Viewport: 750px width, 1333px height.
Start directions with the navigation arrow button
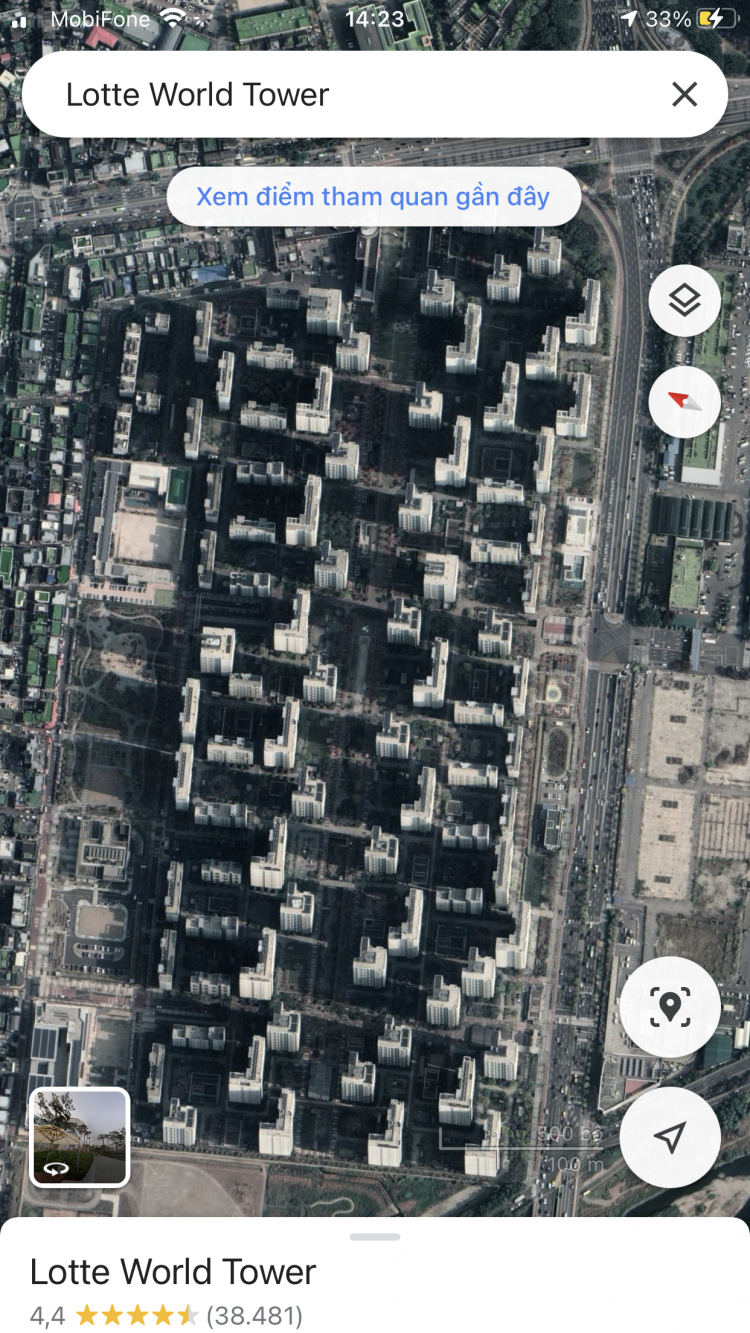[x=670, y=1137]
